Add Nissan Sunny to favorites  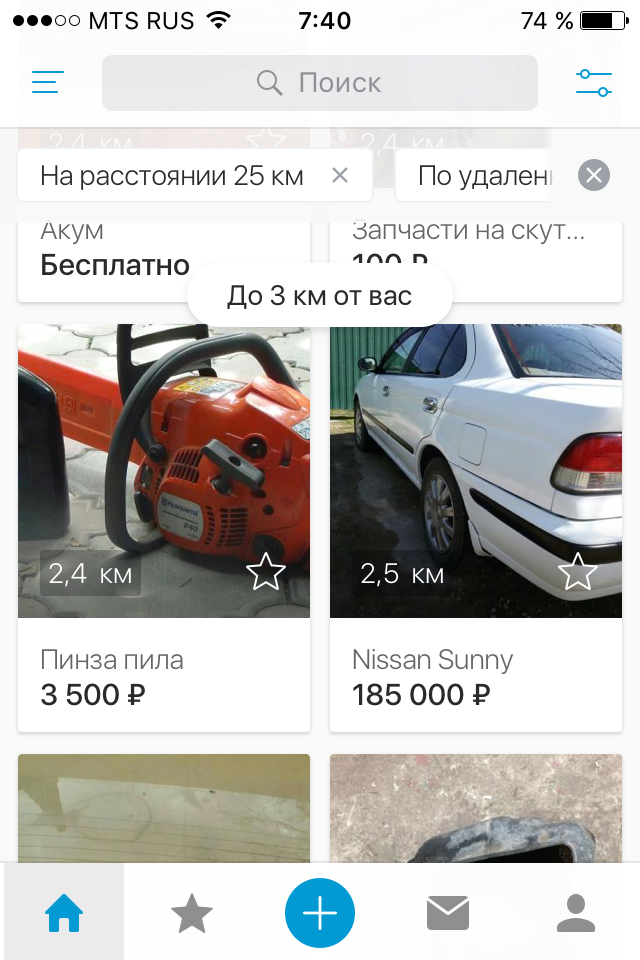point(577,573)
